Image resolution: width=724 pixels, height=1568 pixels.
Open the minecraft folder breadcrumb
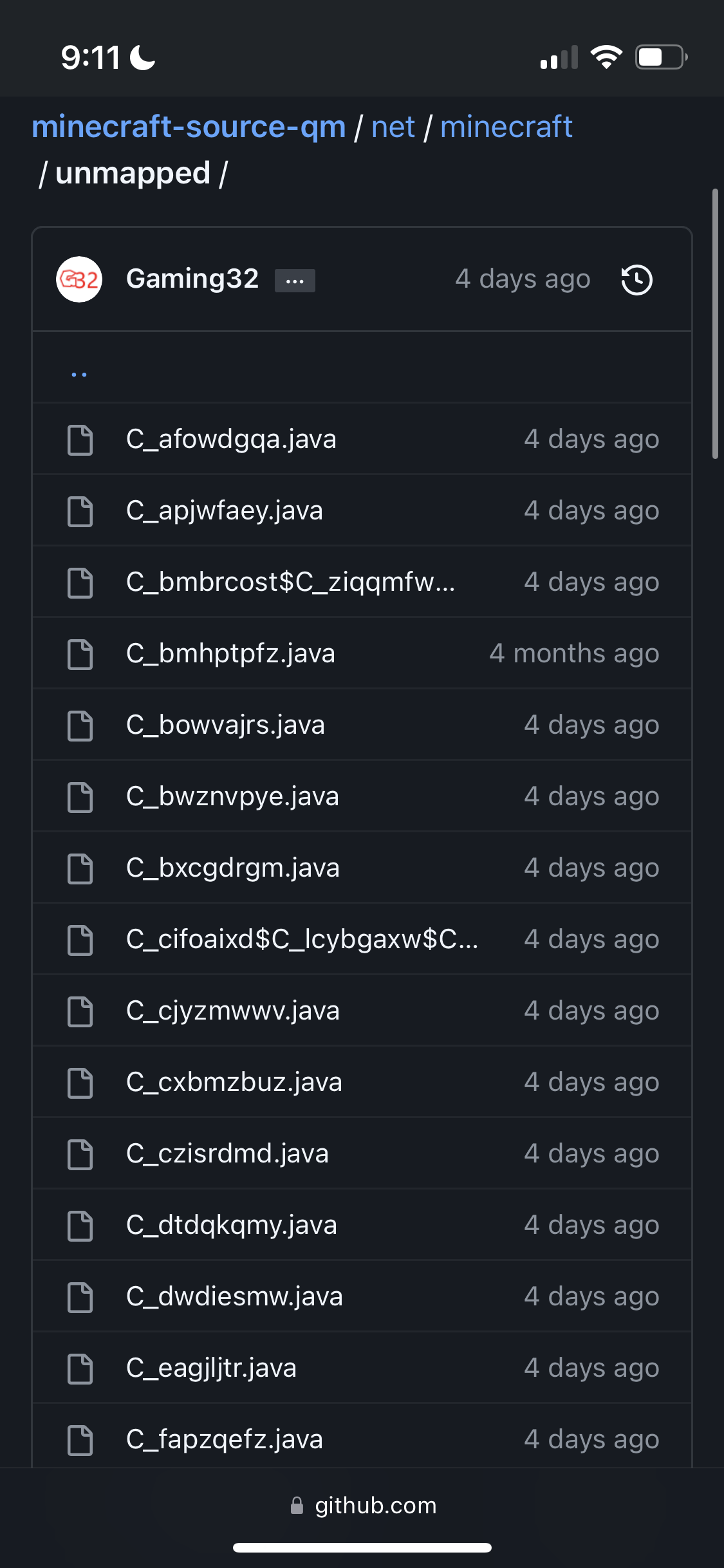(x=506, y=127)
